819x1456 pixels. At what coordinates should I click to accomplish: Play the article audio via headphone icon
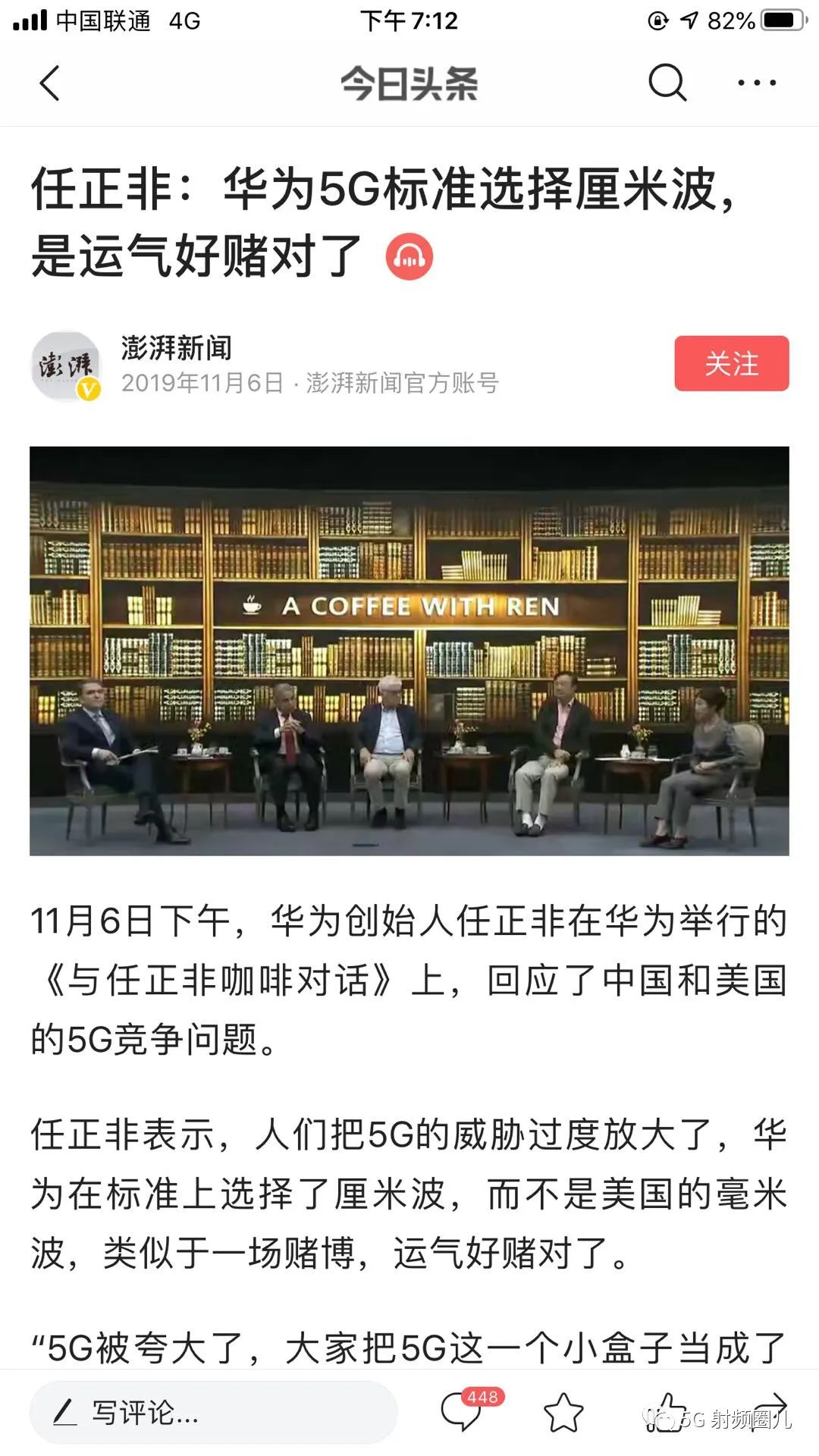tap(409, 257)
